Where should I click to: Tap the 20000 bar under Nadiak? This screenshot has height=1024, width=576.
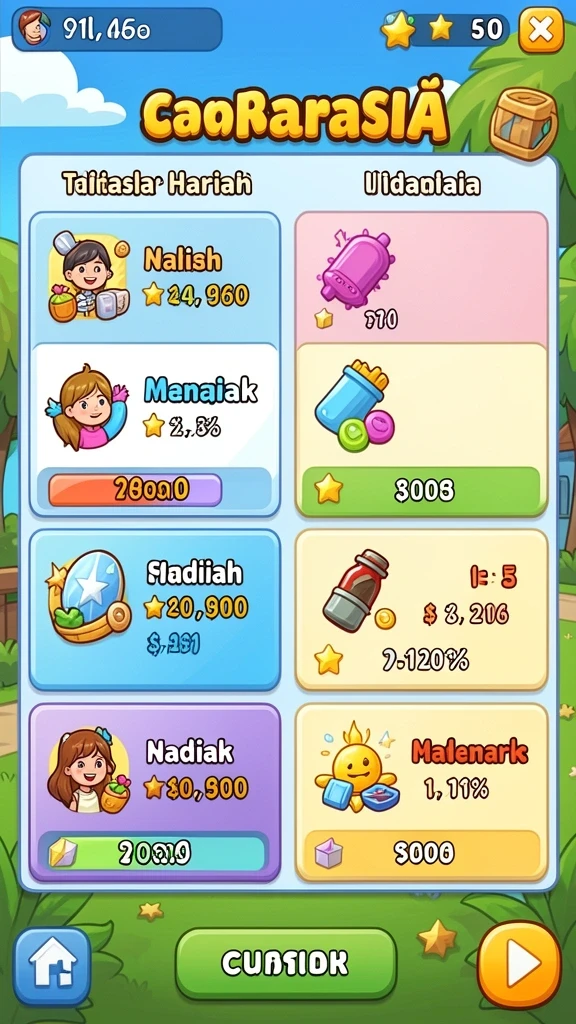pos(155,852)
